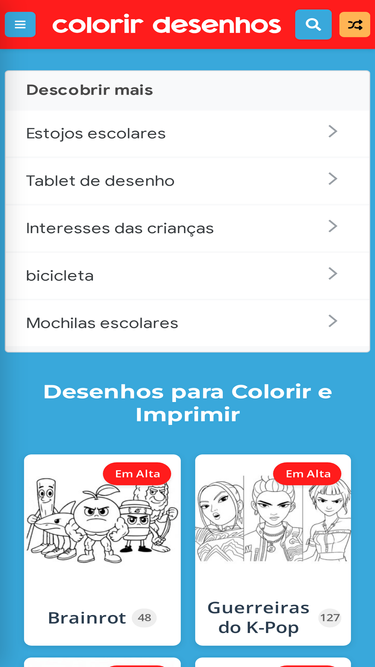This screenshot has width=375, height=667.
Task: Tap the search magnifier button
Action: (313, 25)
